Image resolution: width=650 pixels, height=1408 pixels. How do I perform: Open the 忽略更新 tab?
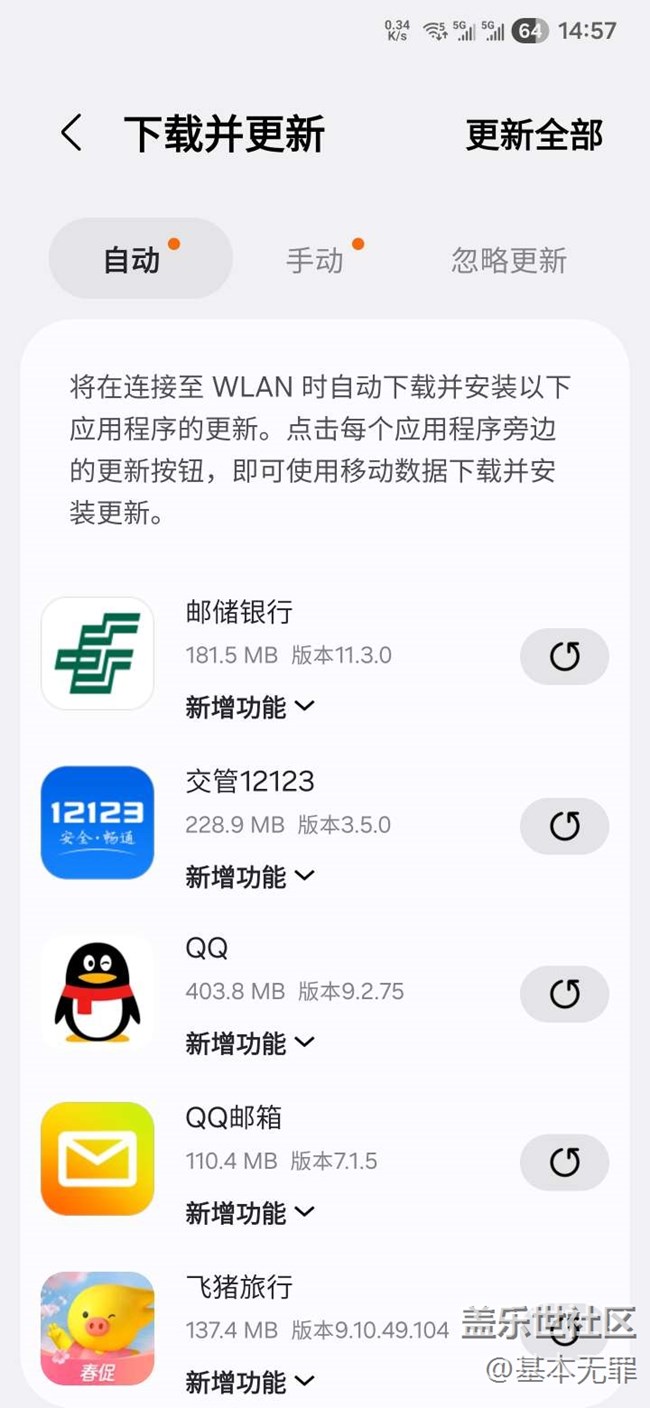[x=508, y=261]
